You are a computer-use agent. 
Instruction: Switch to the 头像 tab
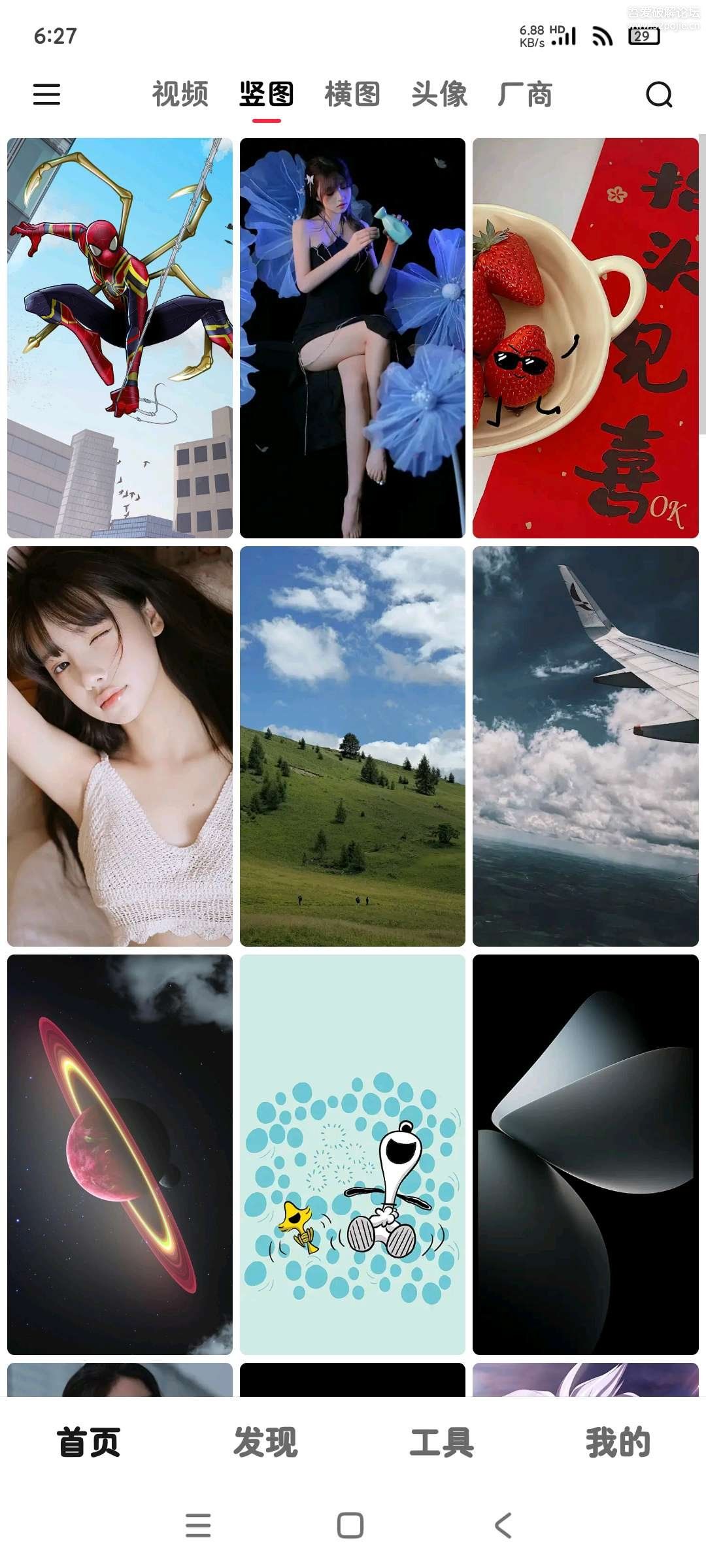pyautogui.click(x=439, y=95)
